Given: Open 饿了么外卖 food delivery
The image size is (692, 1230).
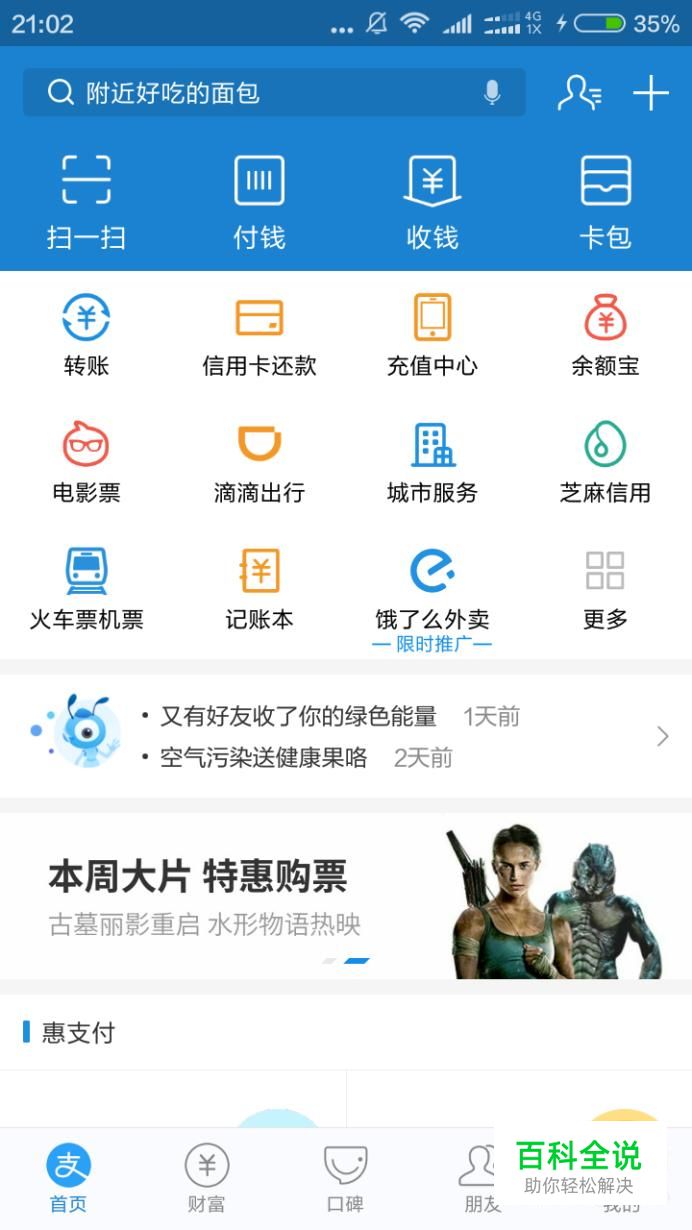Looking at the screenshot, I should pos(432,590).
